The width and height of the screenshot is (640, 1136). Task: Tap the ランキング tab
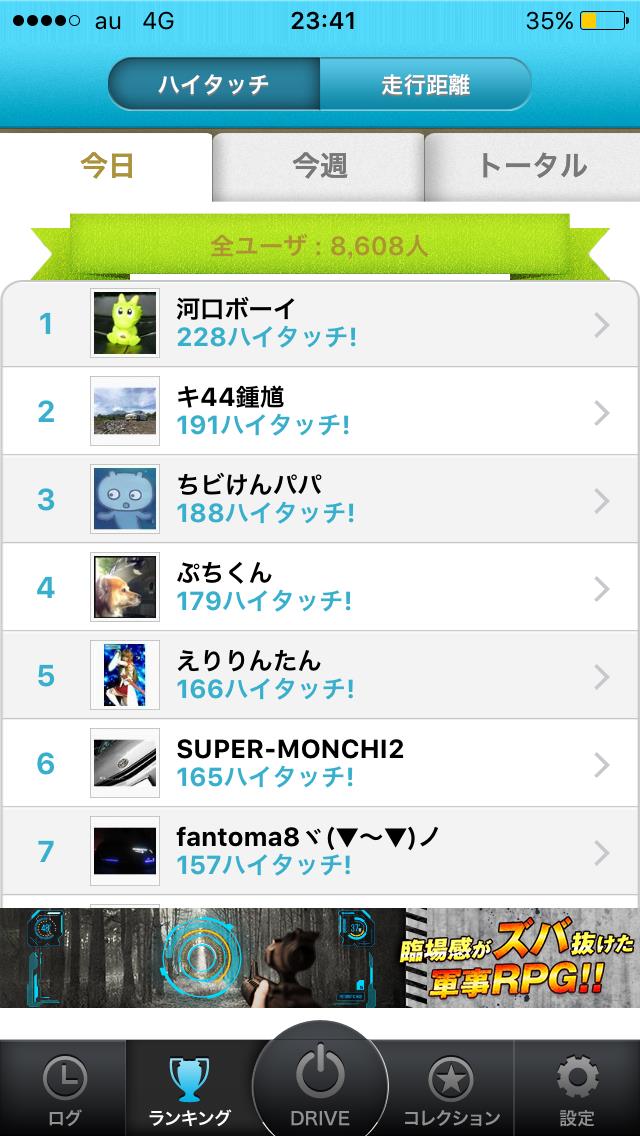coord(189,1090)
